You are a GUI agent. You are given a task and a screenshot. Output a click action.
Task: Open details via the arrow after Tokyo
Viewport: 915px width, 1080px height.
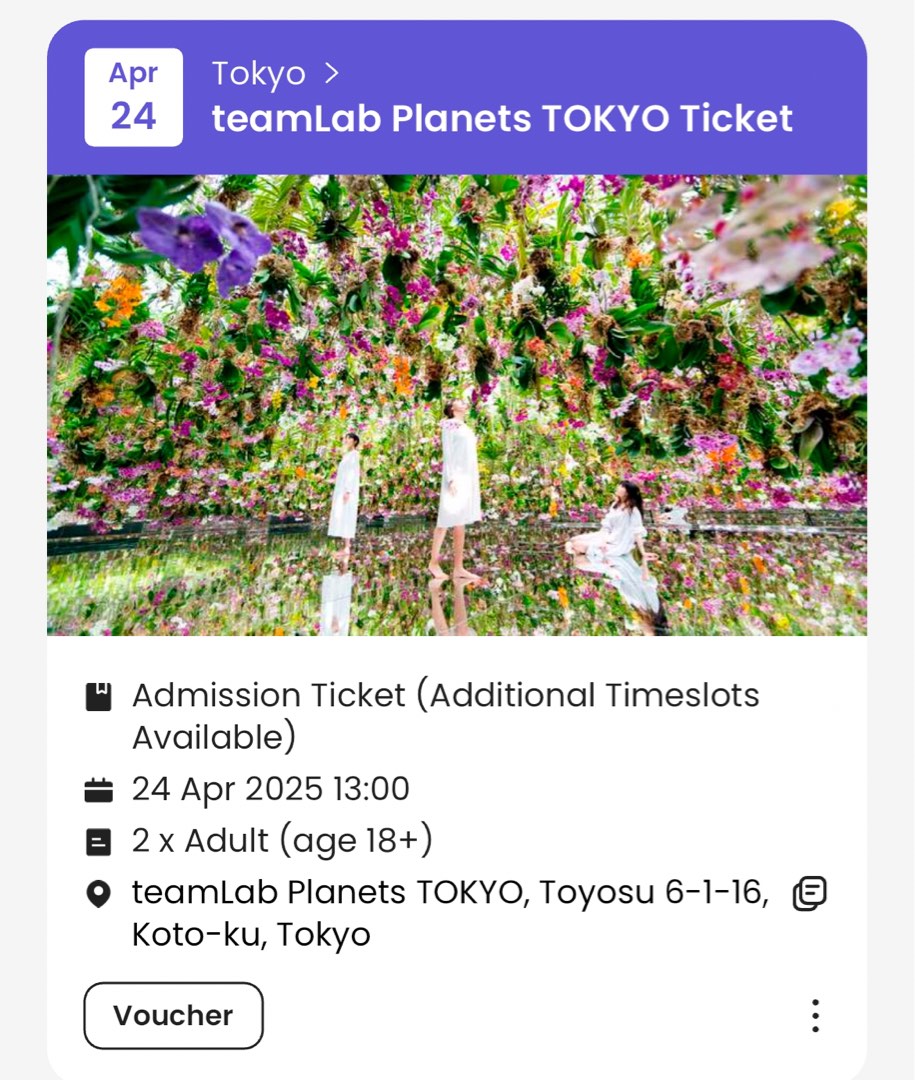pyautogui.click(x=331, y=72)
